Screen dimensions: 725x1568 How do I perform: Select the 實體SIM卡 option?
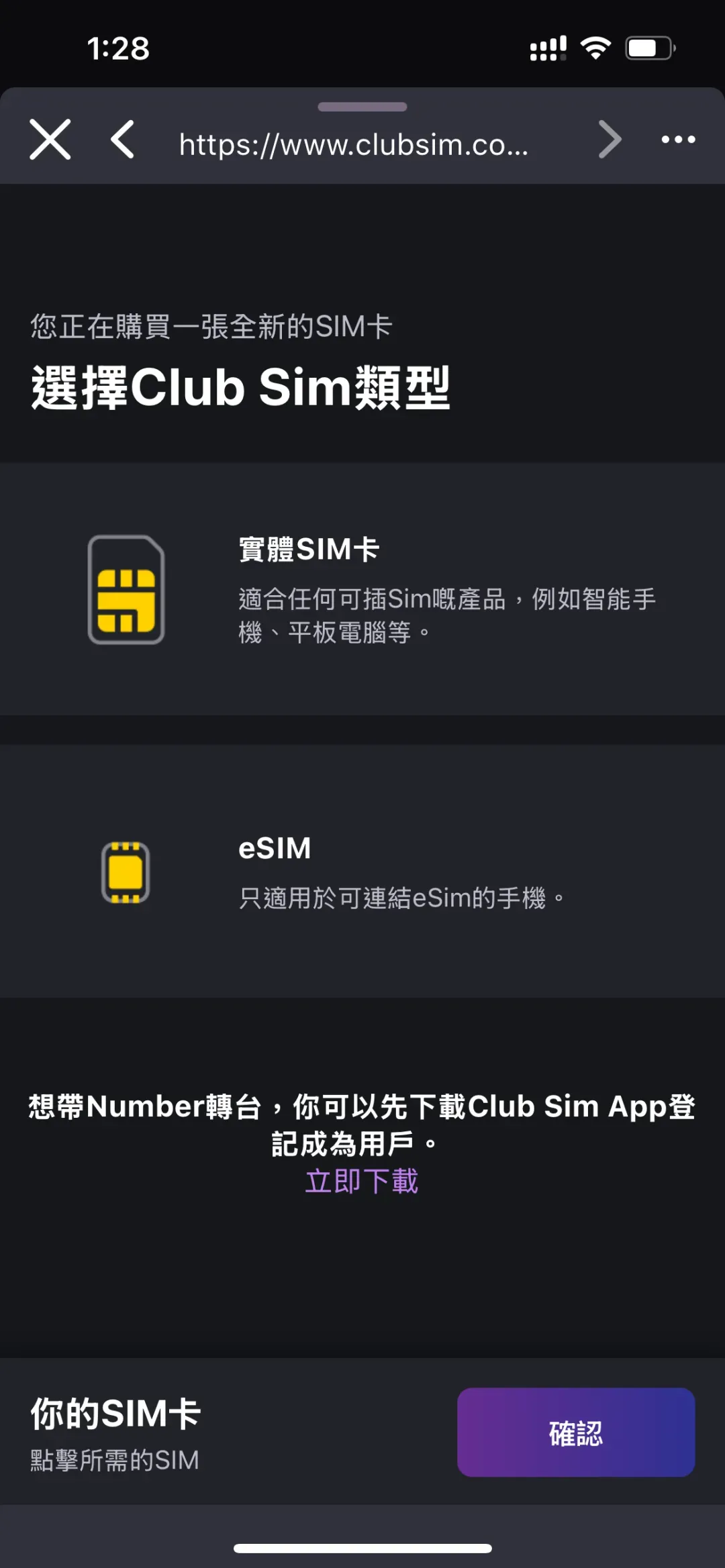point(362,589)
